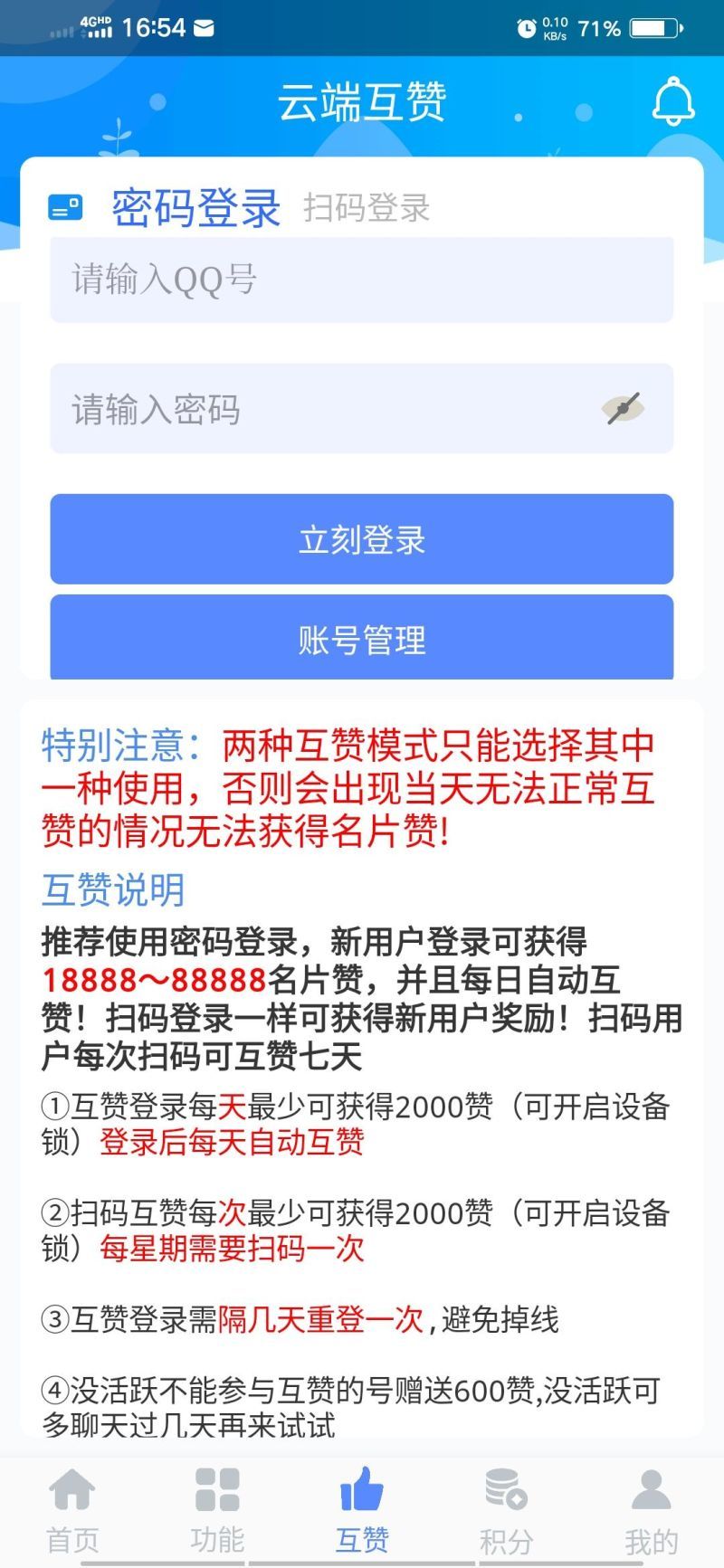This screenshot has height=1568, width=724.
Task: Click the 互赞说明 blue heading
Action: [111, 890]
